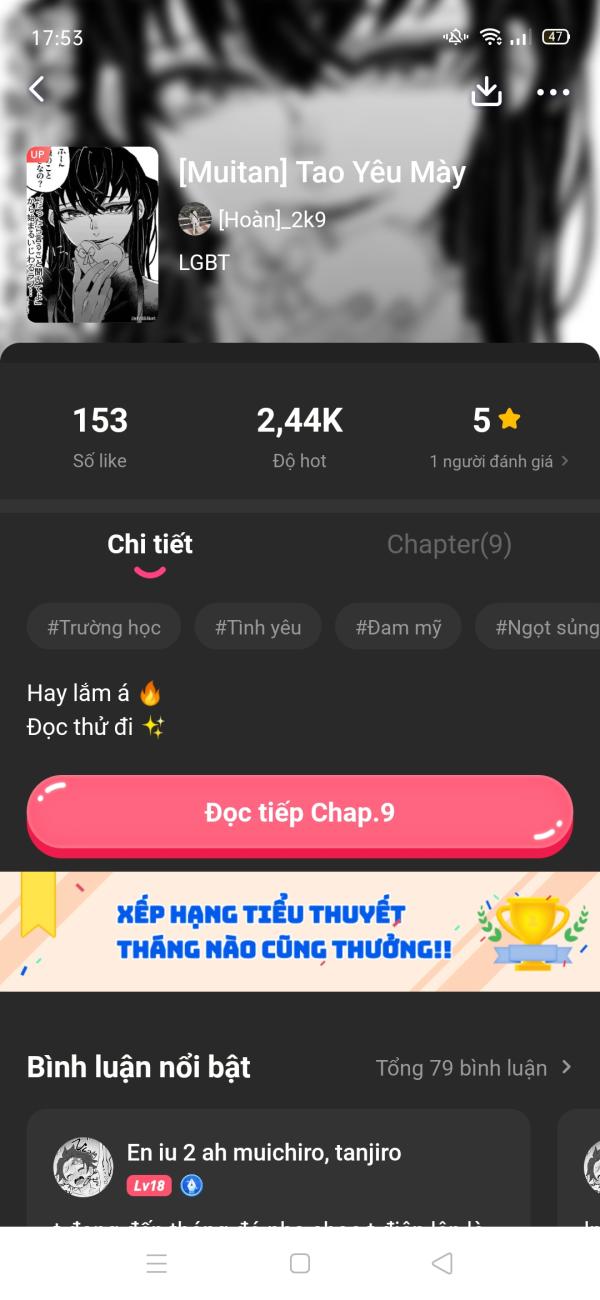Open the #Đam mỹ tag

398,628
